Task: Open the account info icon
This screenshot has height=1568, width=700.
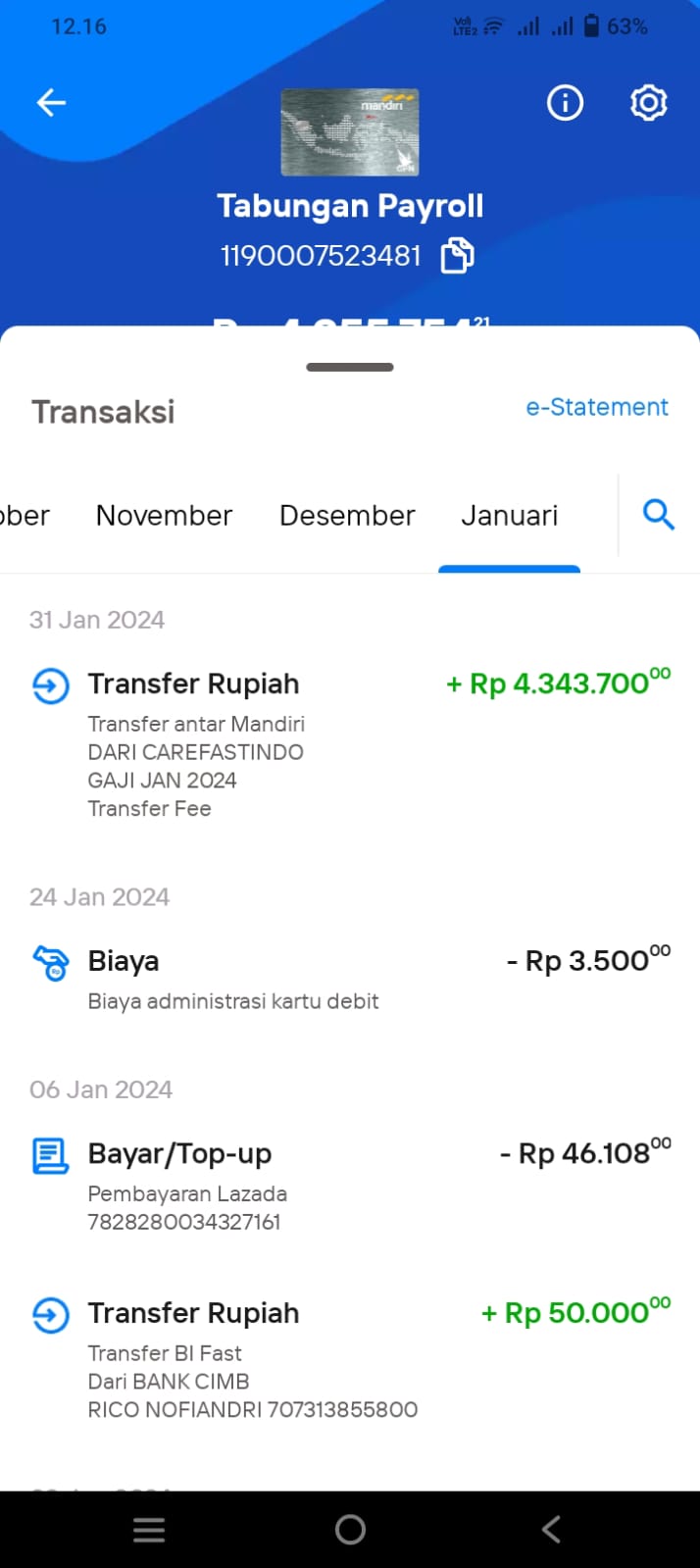Action: [565, 102]
